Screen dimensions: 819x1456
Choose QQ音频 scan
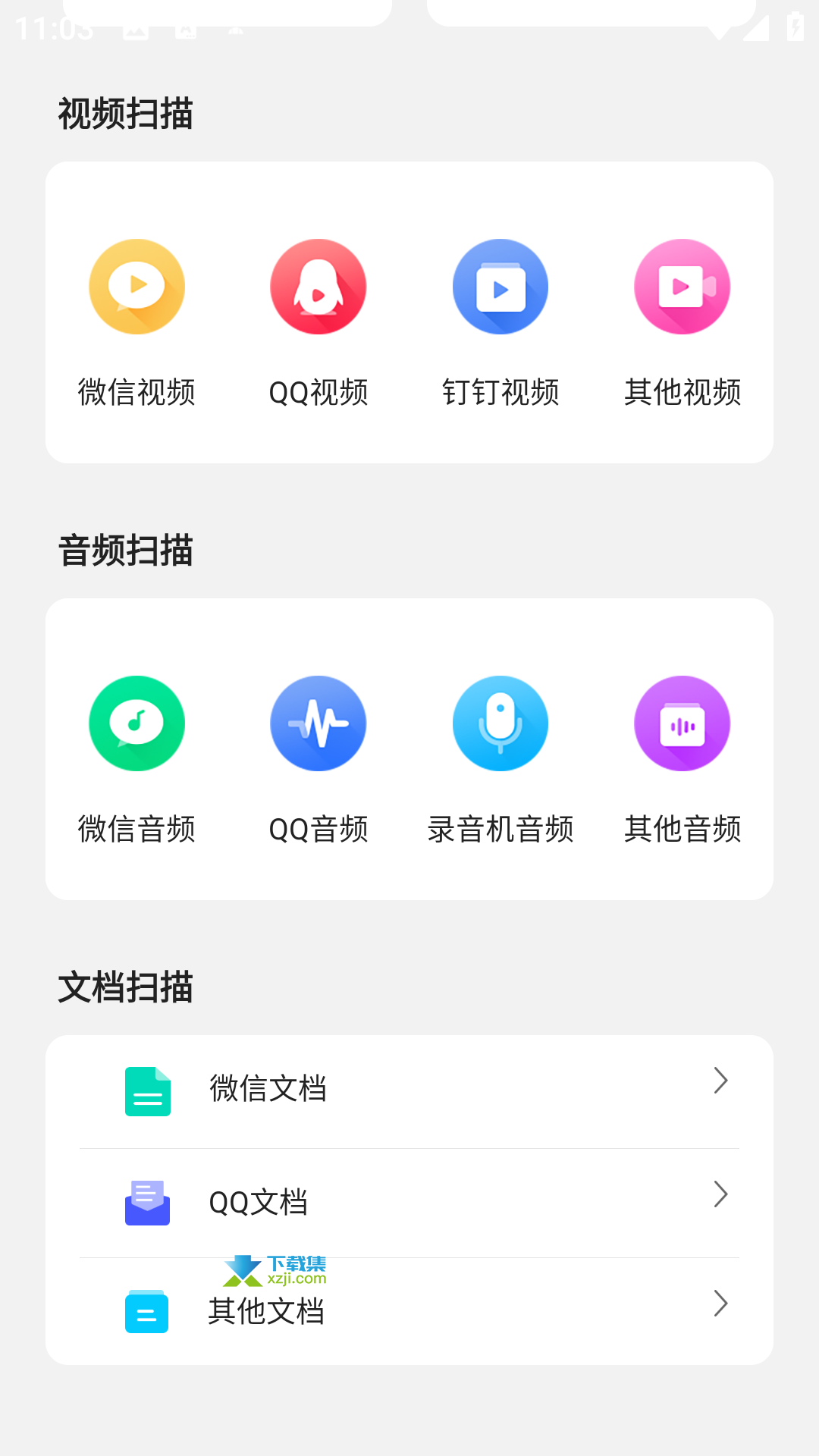[318, 724]
